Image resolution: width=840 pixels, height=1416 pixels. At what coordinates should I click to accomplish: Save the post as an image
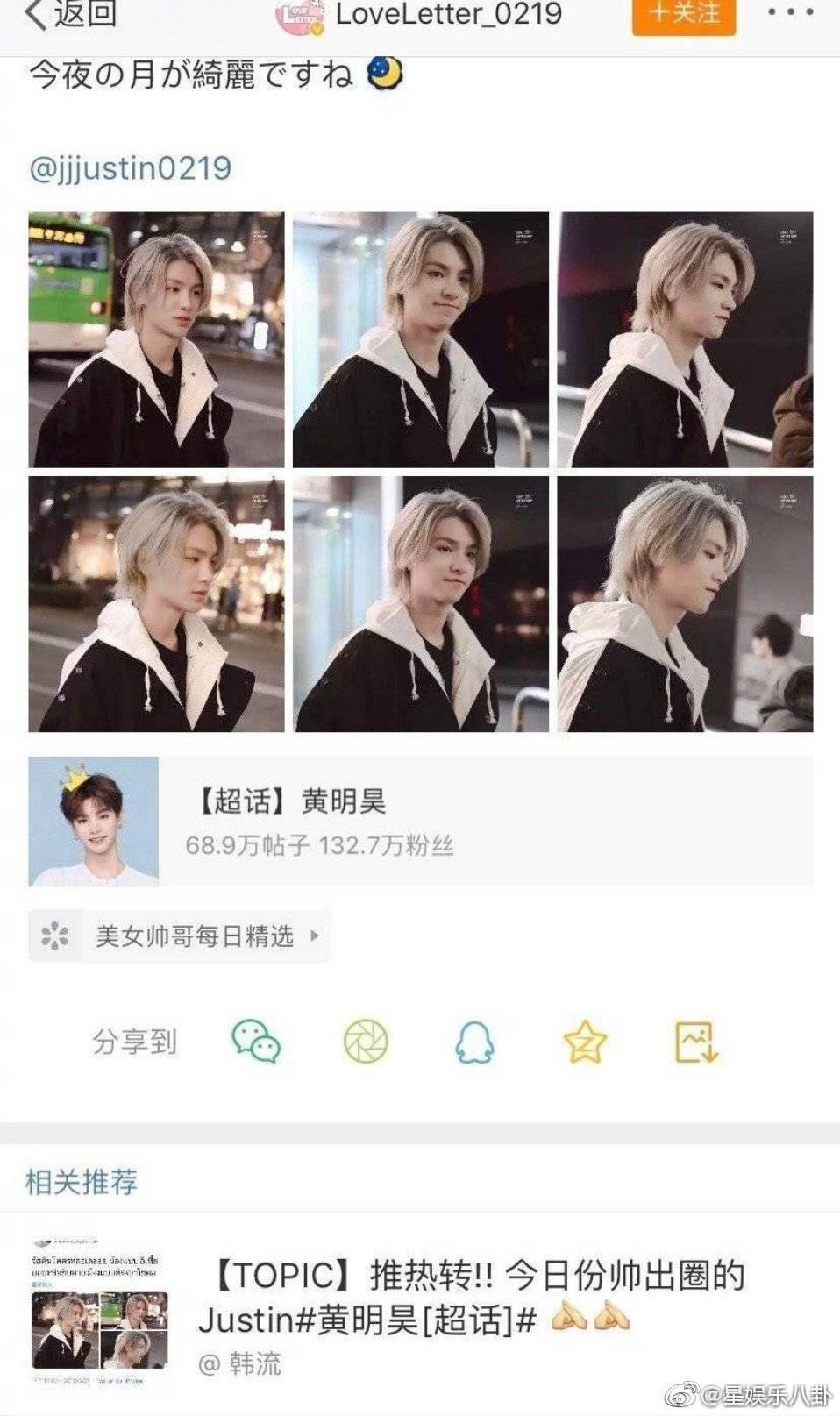click(696, 1042)
